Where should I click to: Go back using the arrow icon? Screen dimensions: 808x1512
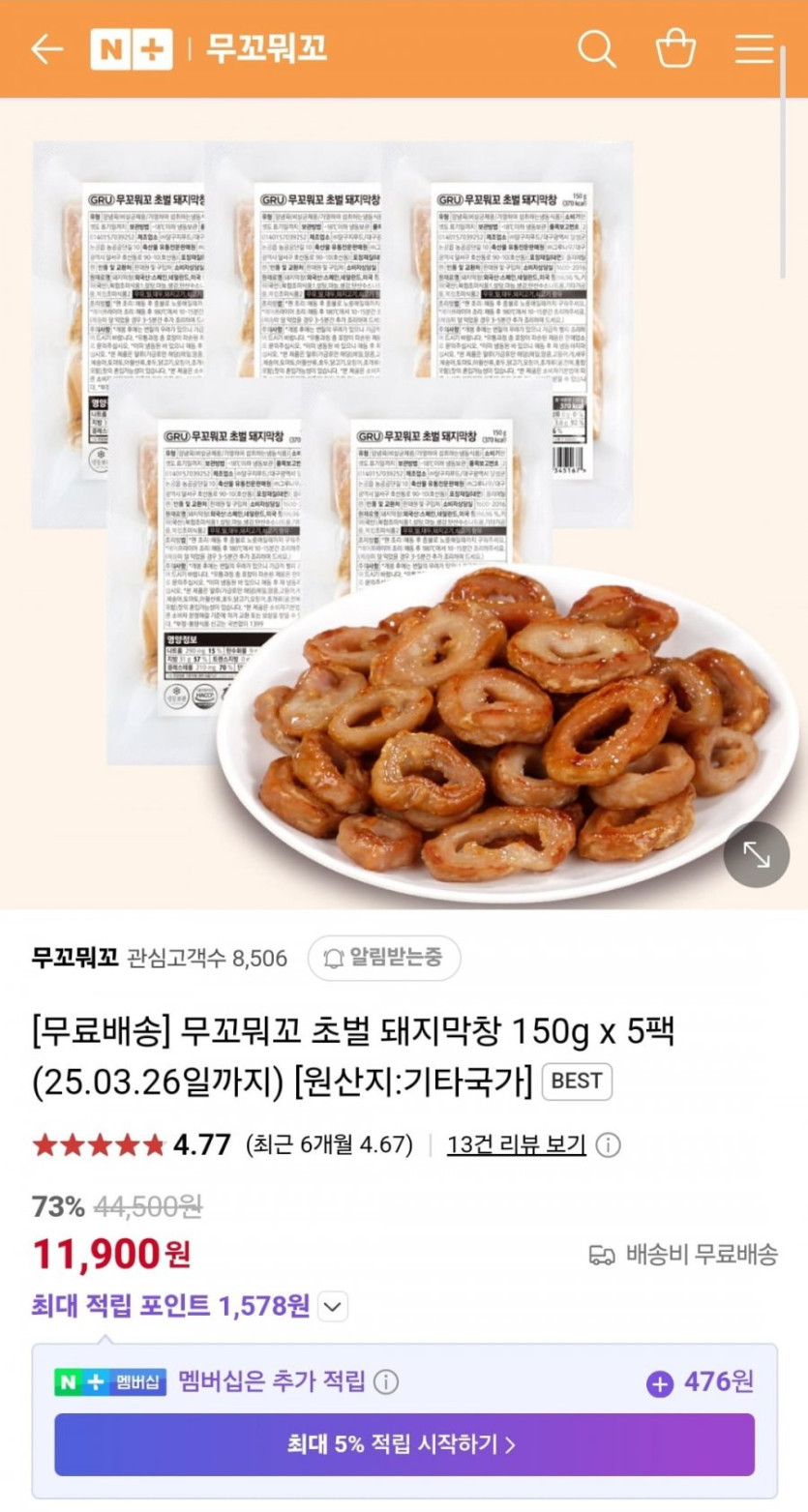point(46,49)
